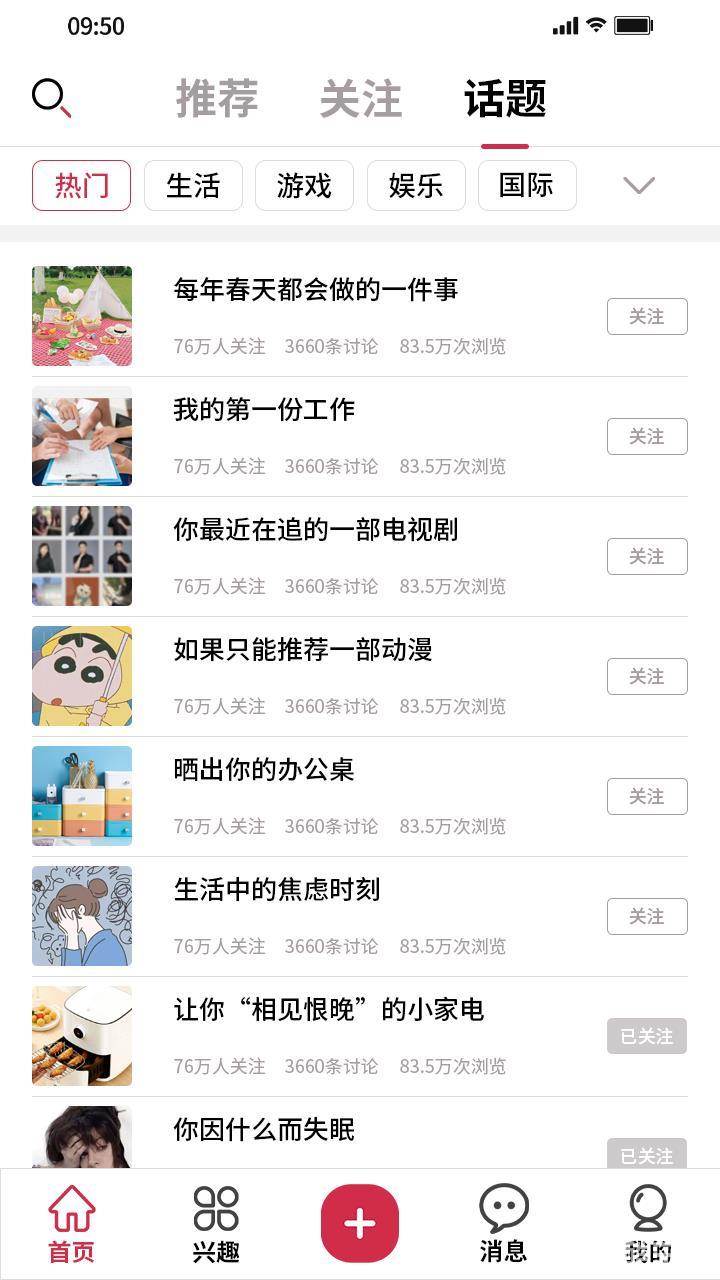
Task: Follow the 晒出你的办公桌 topic
Action: tap(647, 796)
